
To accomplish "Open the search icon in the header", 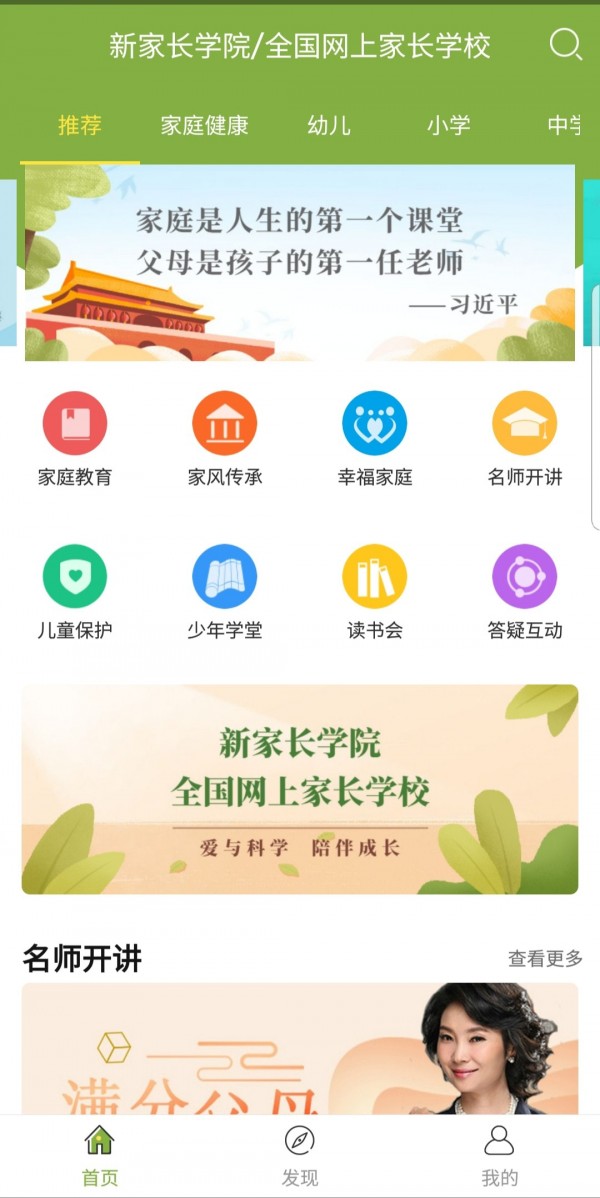I will tap(565, 45).
